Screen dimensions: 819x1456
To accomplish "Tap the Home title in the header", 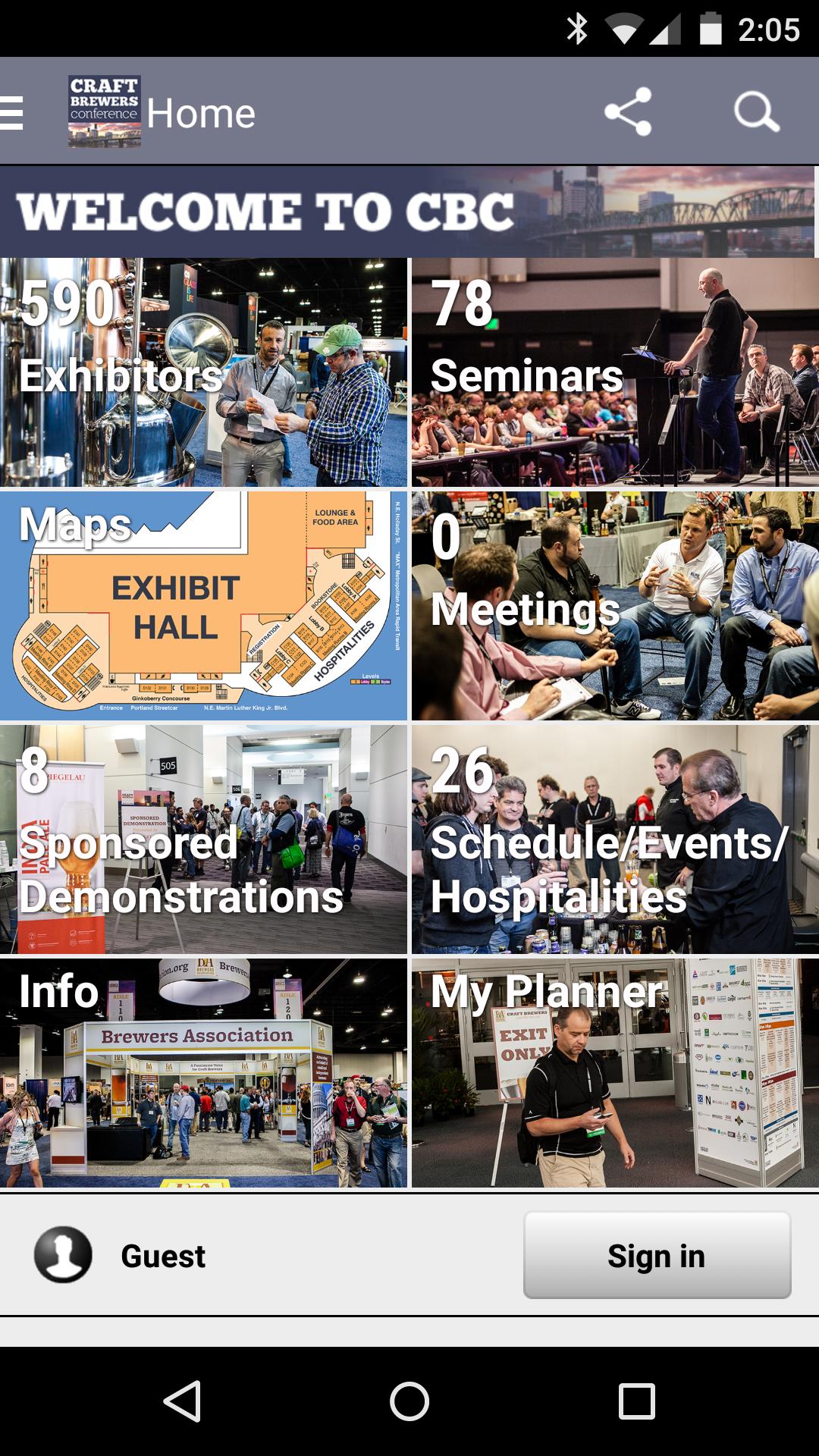I will tap(201, 112).
